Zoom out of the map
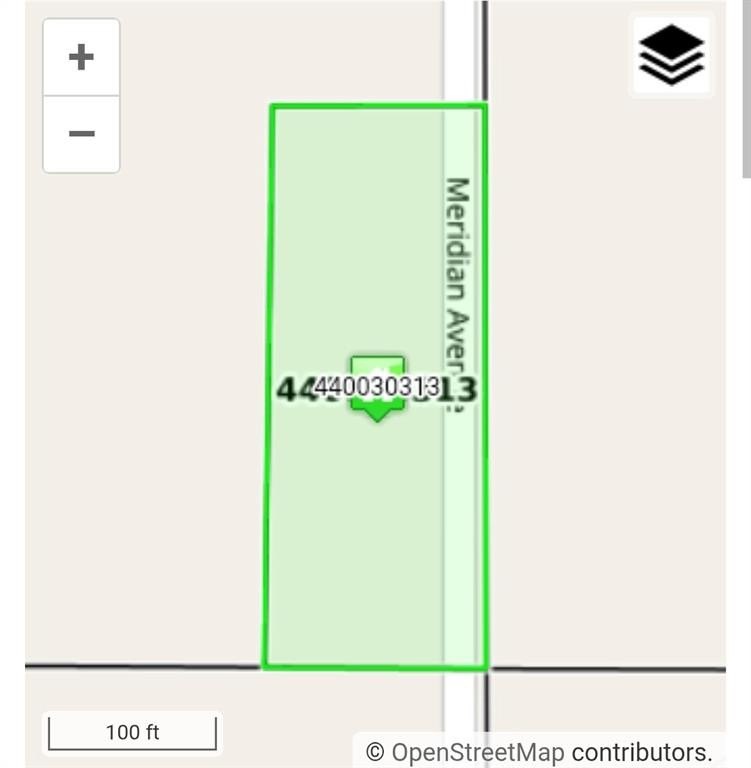Screen dimensions: 751x768 point(81,134)
